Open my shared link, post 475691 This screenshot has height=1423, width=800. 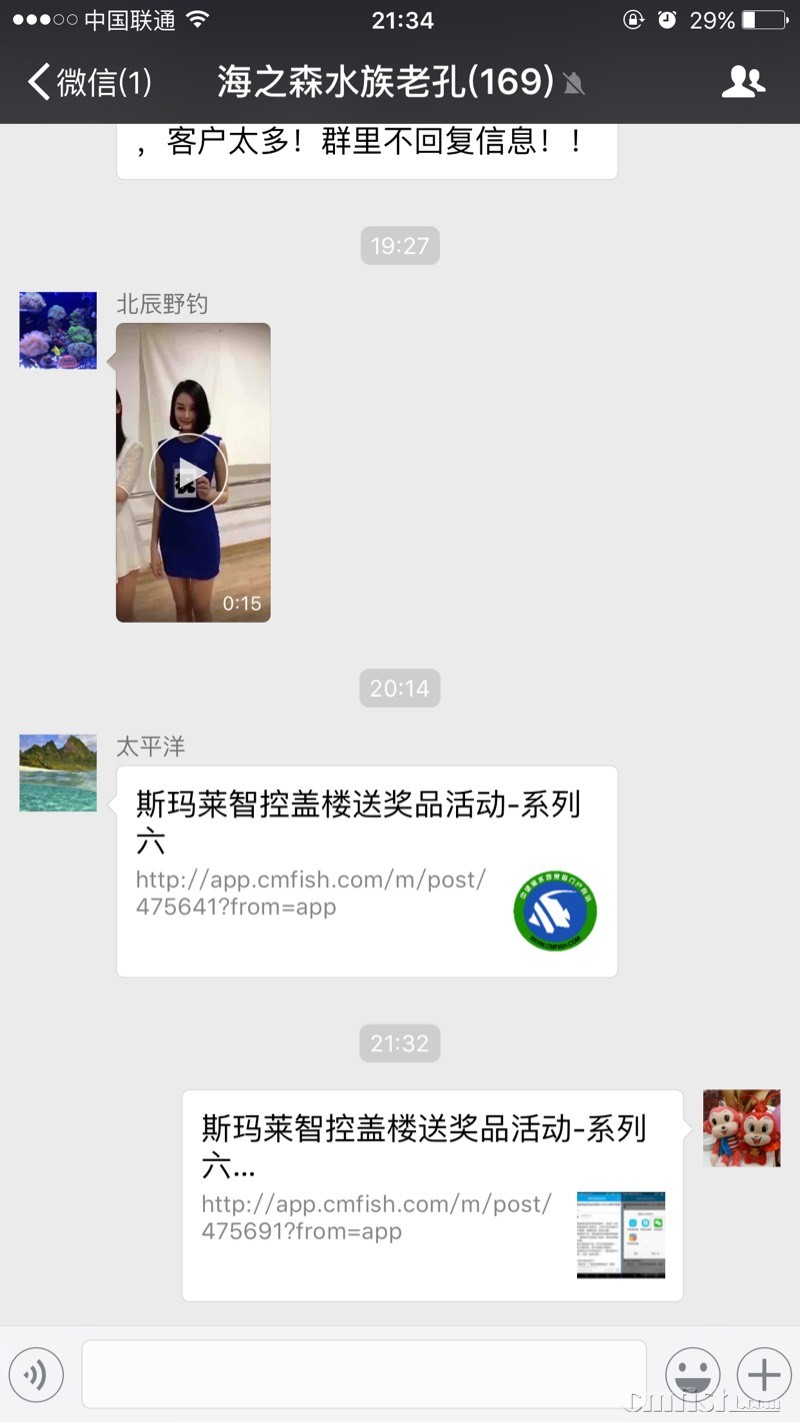(432, 1195)
